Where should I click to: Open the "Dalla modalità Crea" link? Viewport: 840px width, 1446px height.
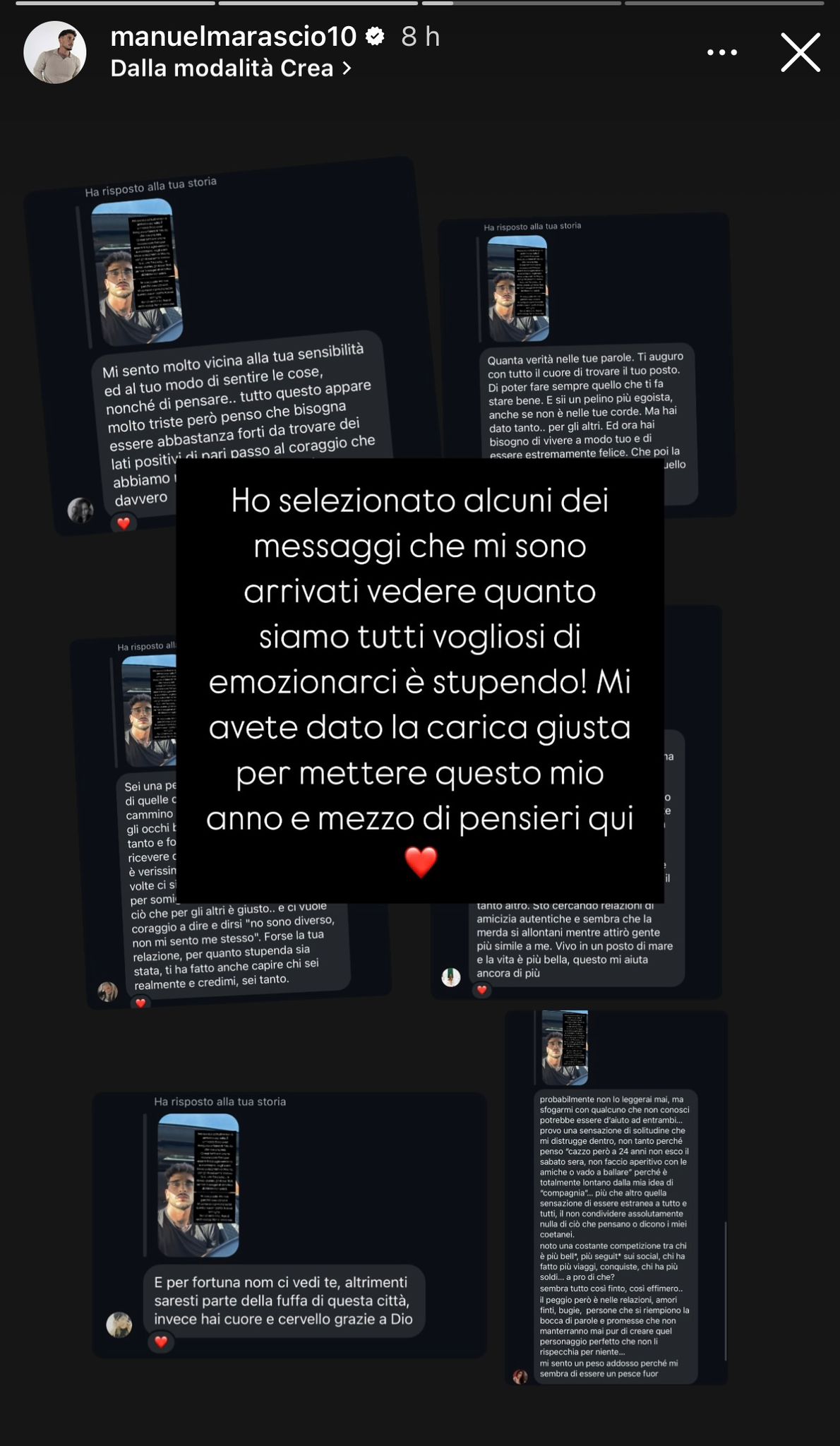point(230,68)
